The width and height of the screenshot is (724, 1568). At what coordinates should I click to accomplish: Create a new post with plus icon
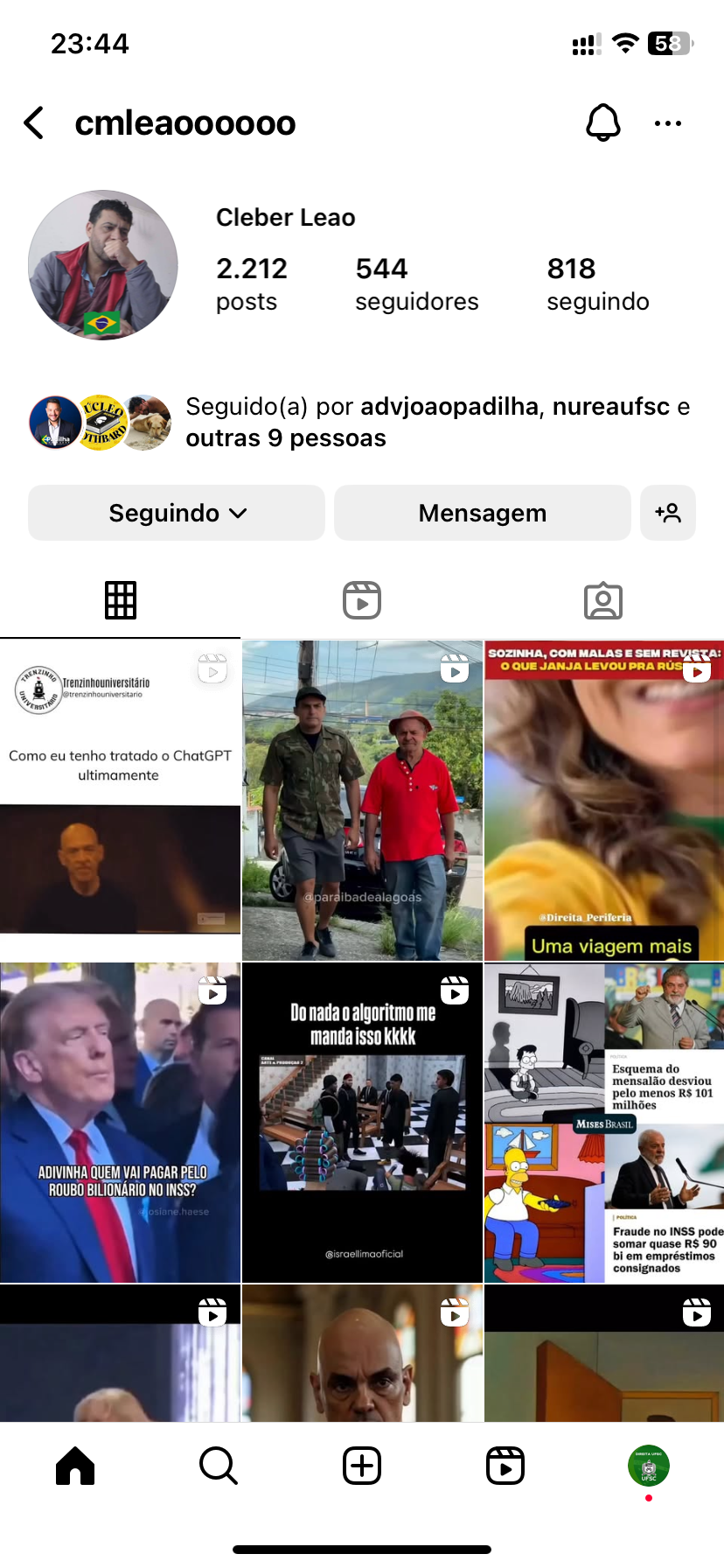click(x=362, y=1466)
